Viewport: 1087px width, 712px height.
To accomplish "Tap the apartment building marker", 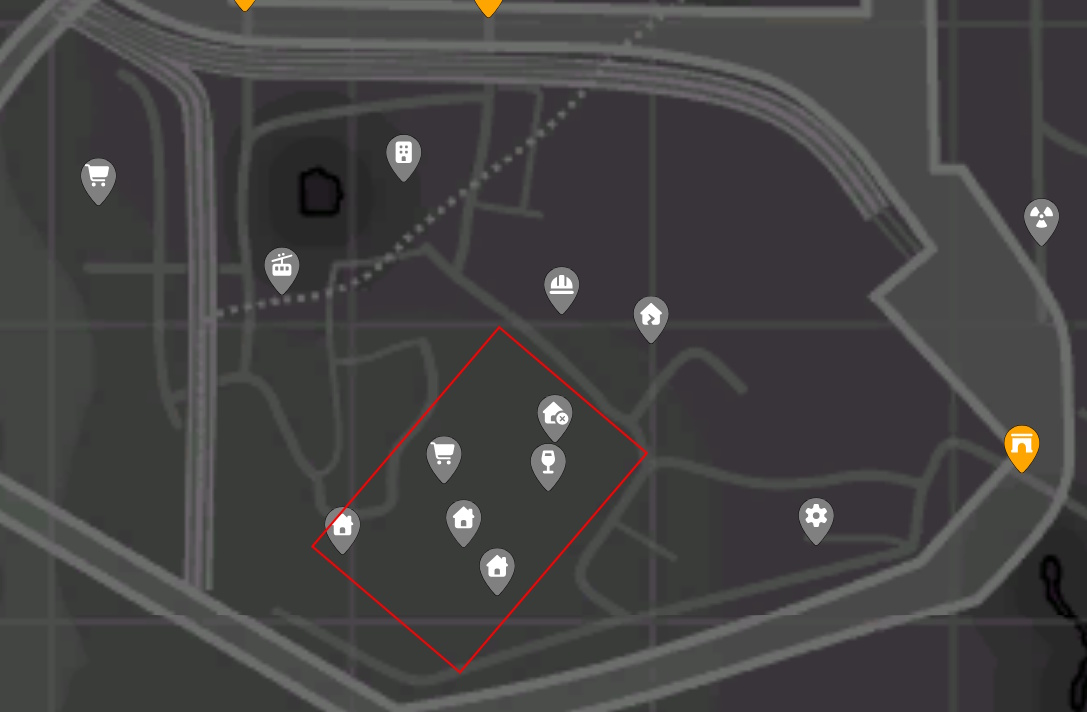I will coord(403,154).
